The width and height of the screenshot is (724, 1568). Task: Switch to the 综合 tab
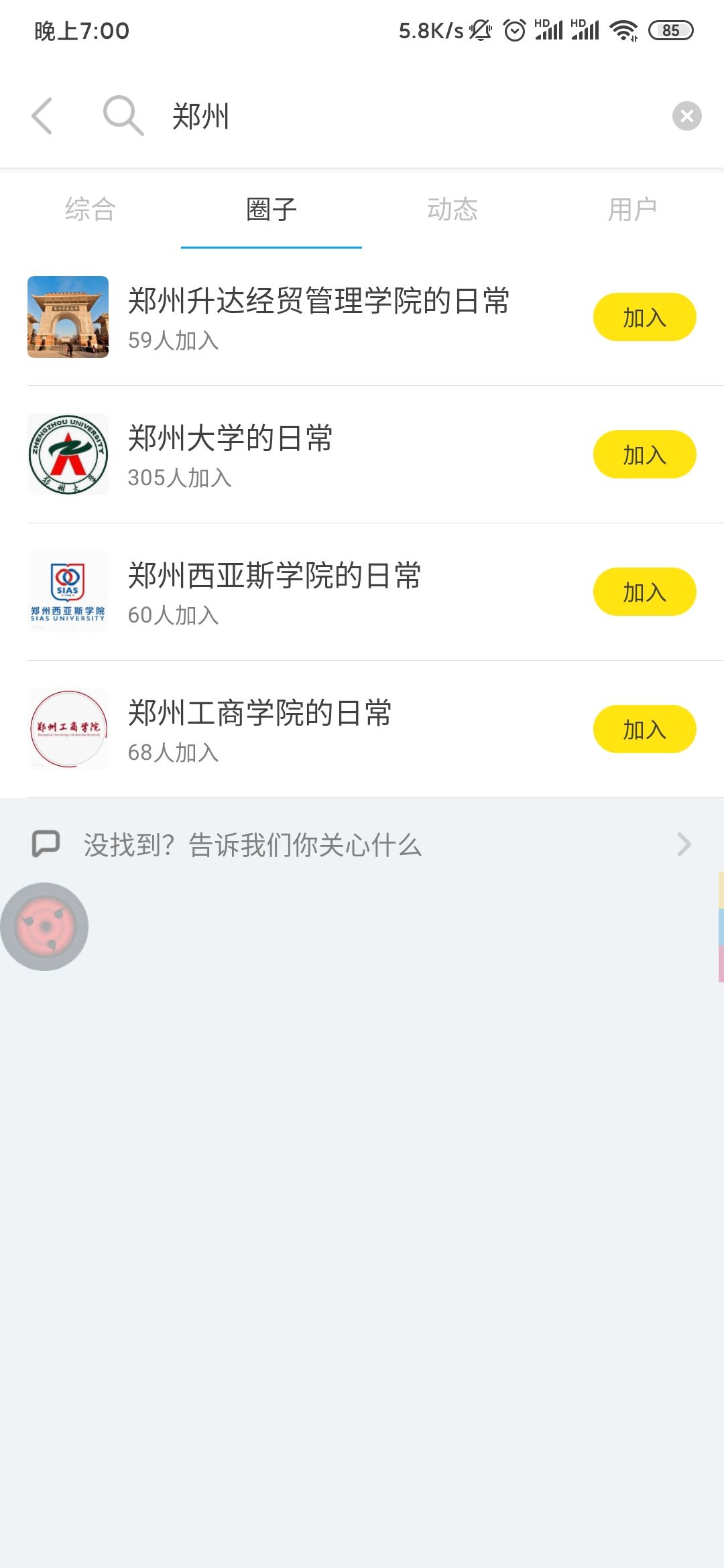click(90, 209)
